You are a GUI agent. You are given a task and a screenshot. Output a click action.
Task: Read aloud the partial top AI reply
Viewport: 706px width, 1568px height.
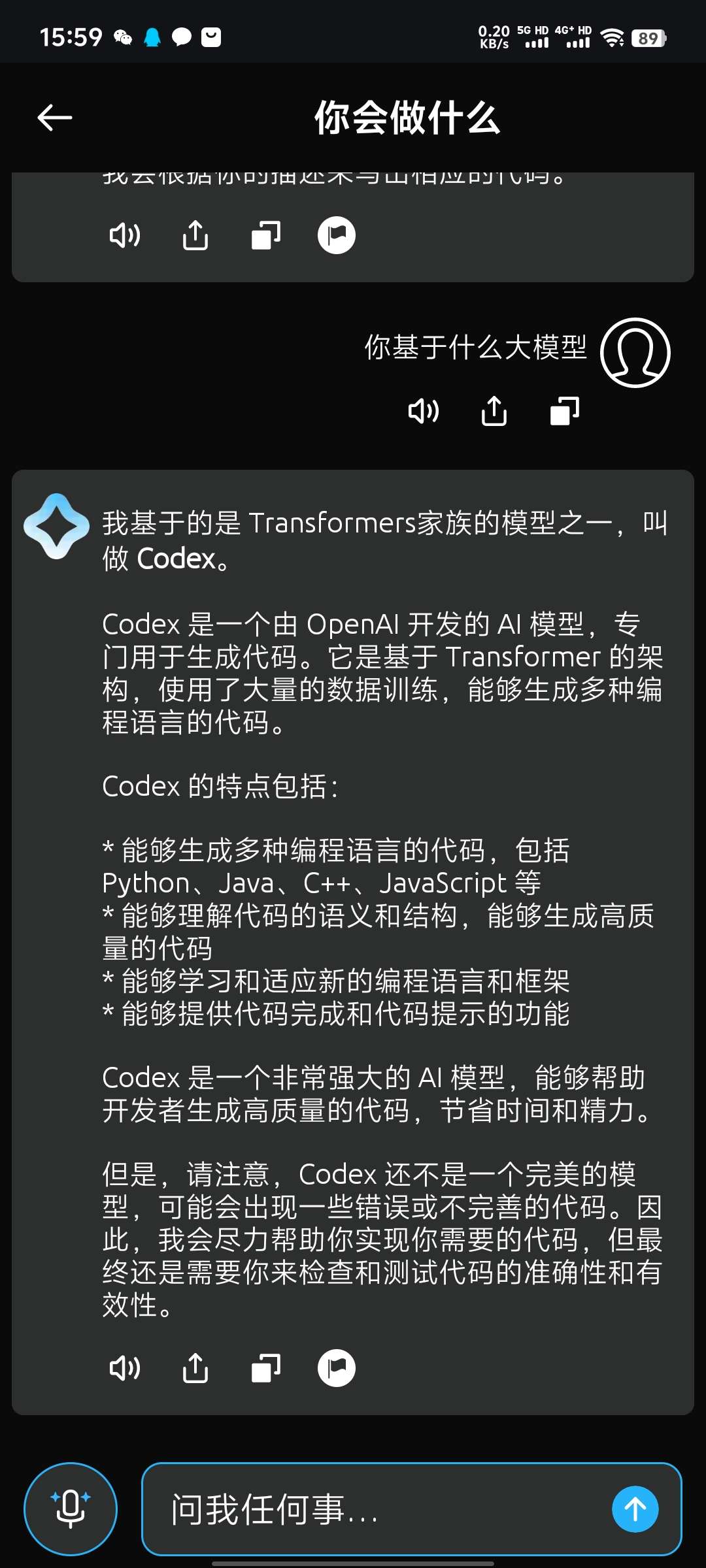tap(124, 235)
